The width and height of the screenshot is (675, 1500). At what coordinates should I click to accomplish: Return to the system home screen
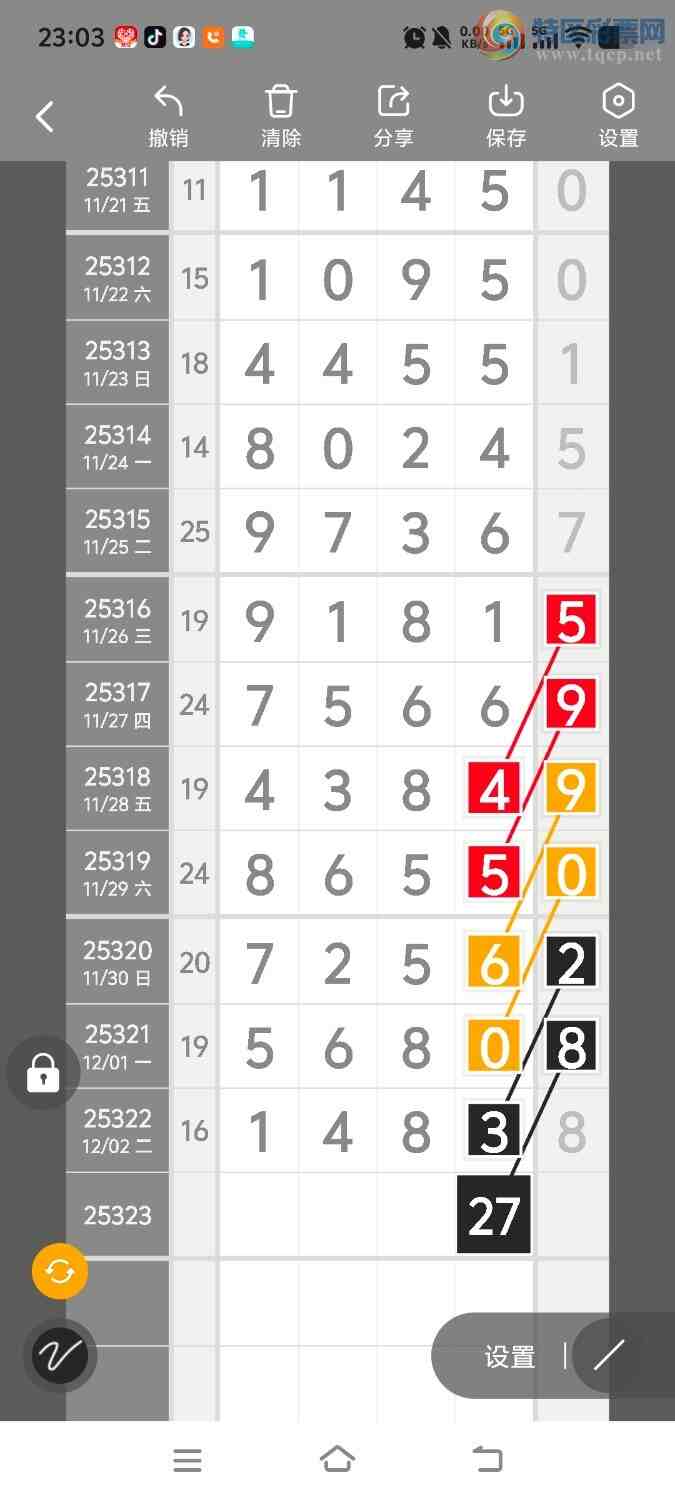point(337,1460)
